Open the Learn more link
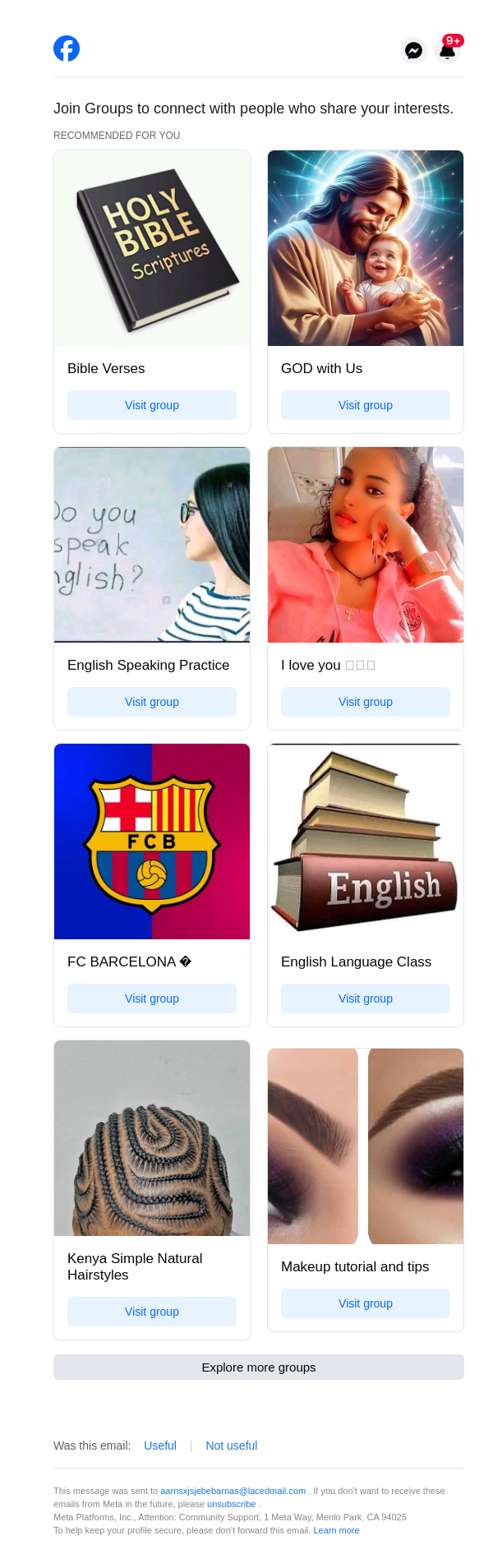493x1568 pixels. coord(336,1530)
